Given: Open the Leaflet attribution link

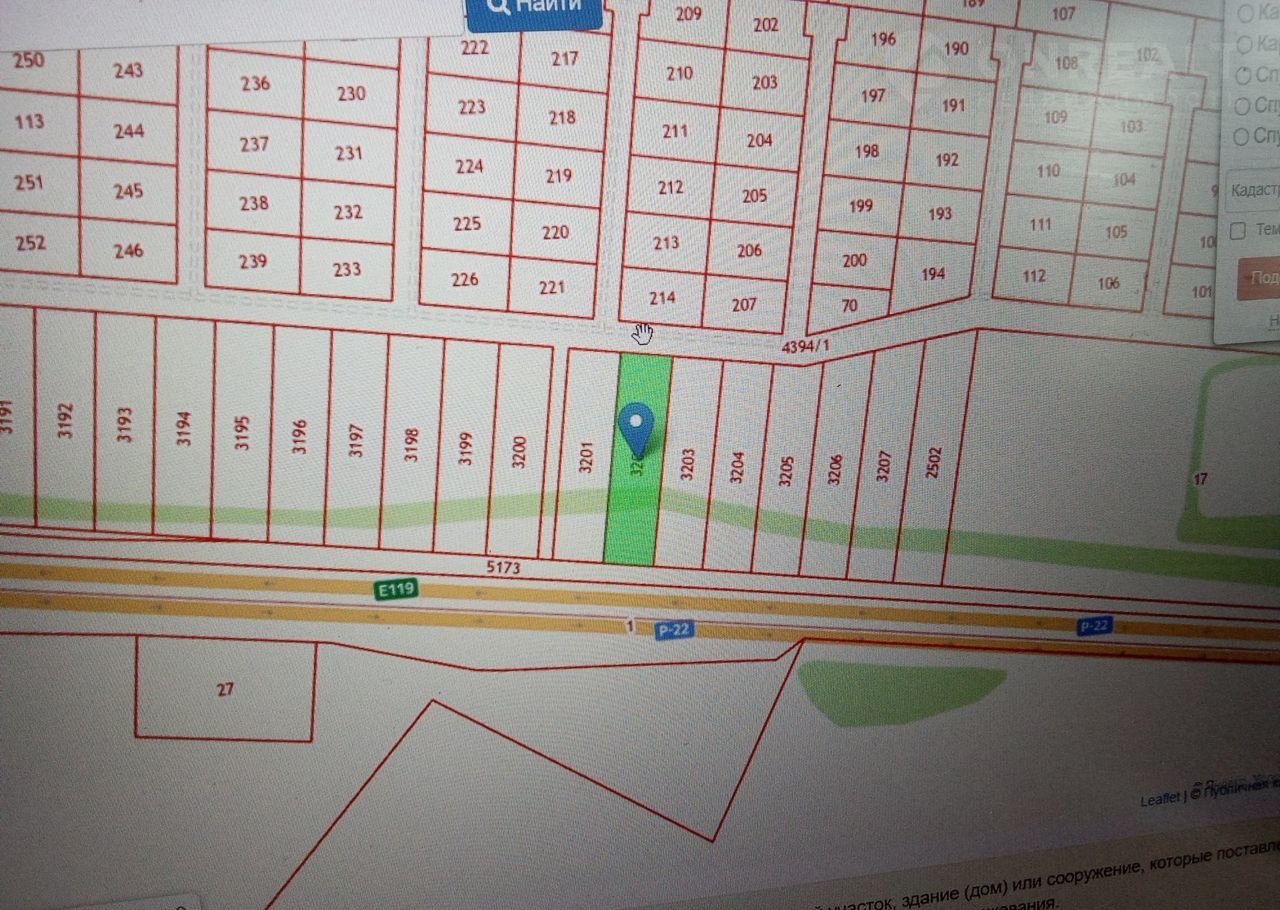Looking at the screenshot, I should pyautogui.click(x=1160, y=799).
